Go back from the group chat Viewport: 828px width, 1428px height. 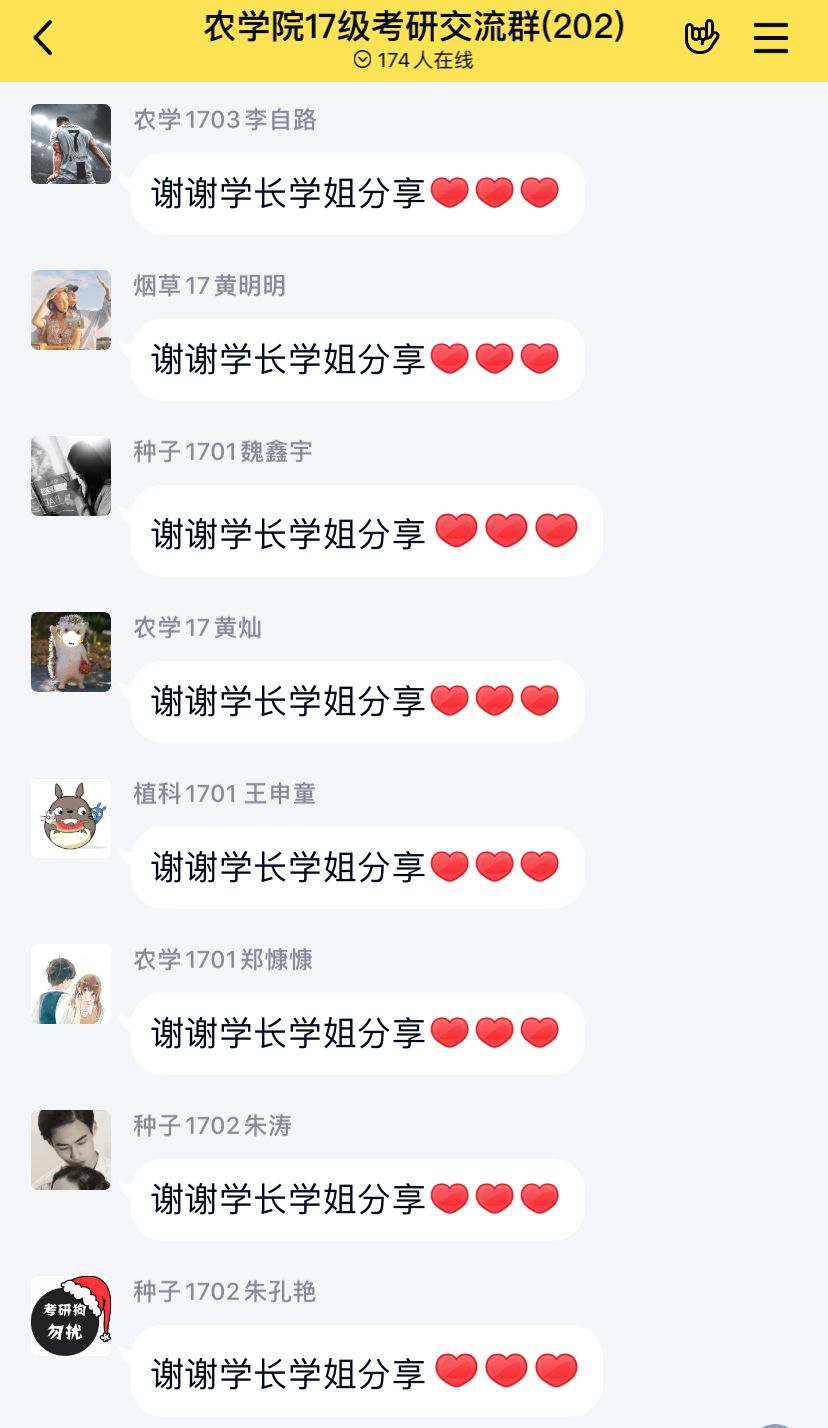coord(42,39)
